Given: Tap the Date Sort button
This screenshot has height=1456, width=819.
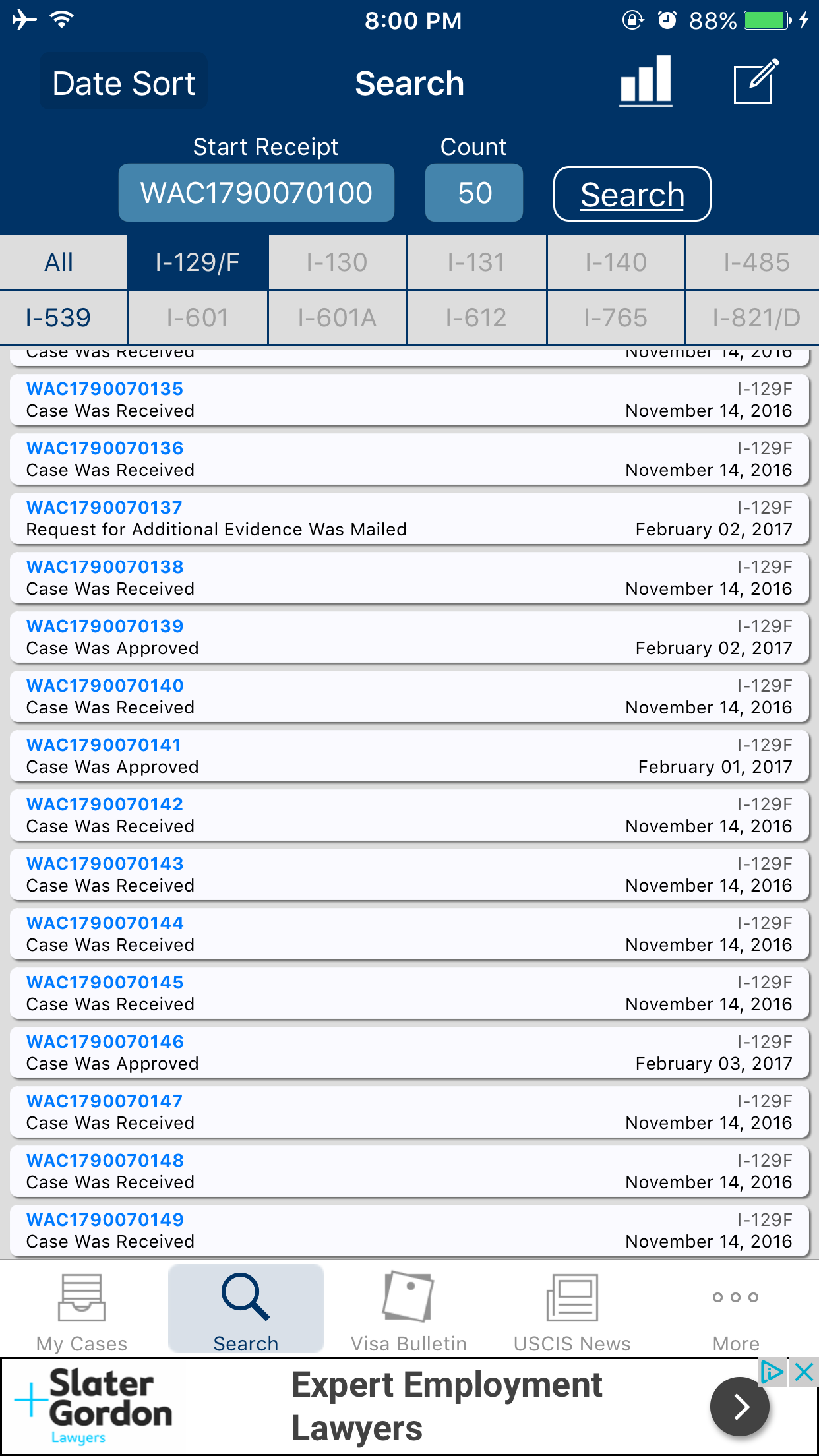Looking at the screenshot, I should (123, 83).
